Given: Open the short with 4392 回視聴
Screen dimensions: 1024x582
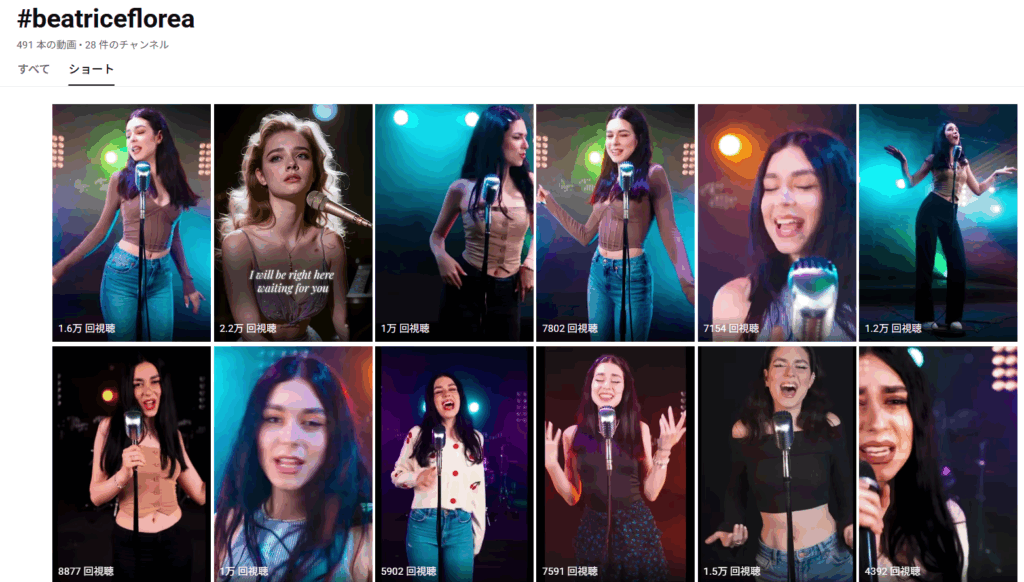Looking at the screenshot, I should point(937,464).
